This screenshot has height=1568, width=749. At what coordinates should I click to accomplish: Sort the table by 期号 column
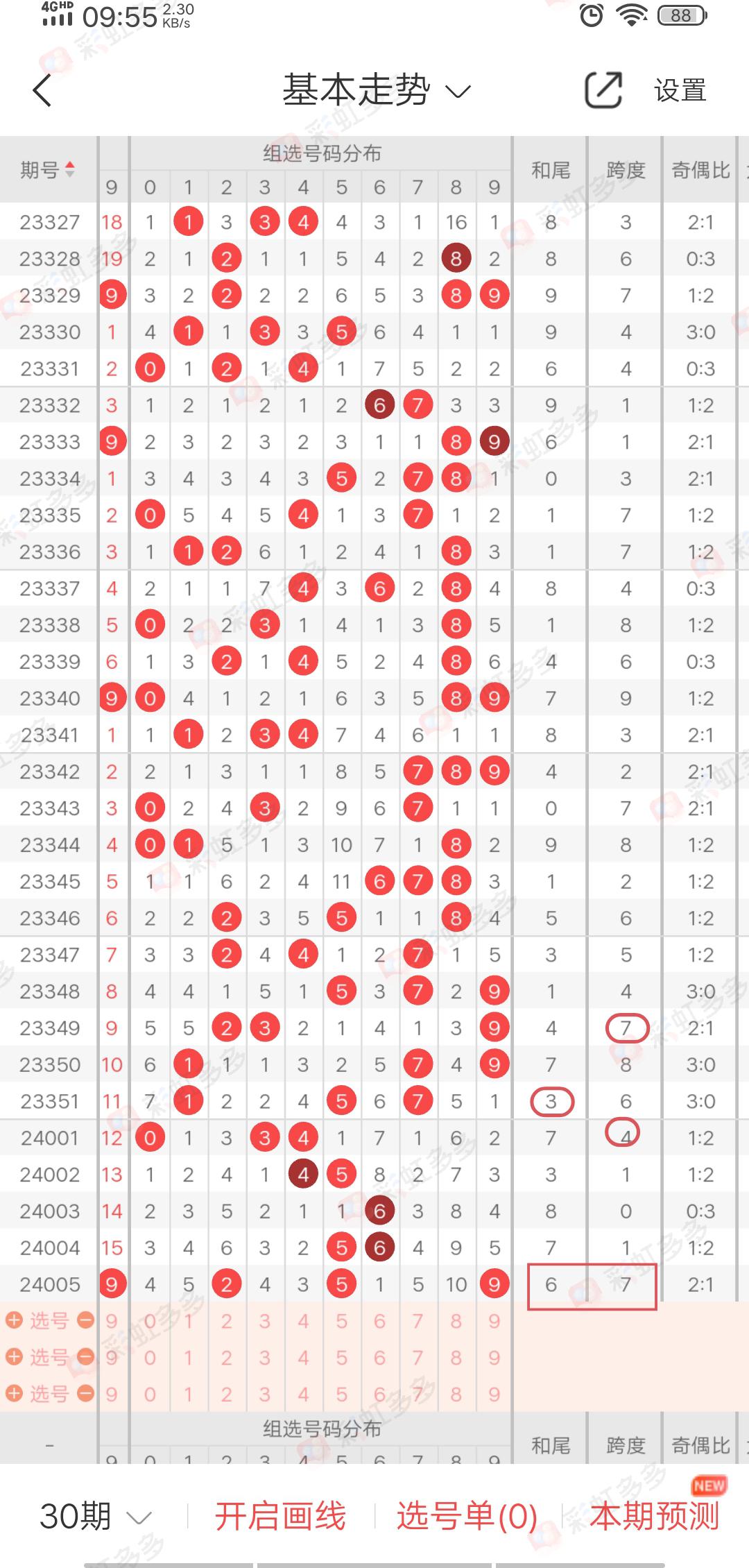47,169
